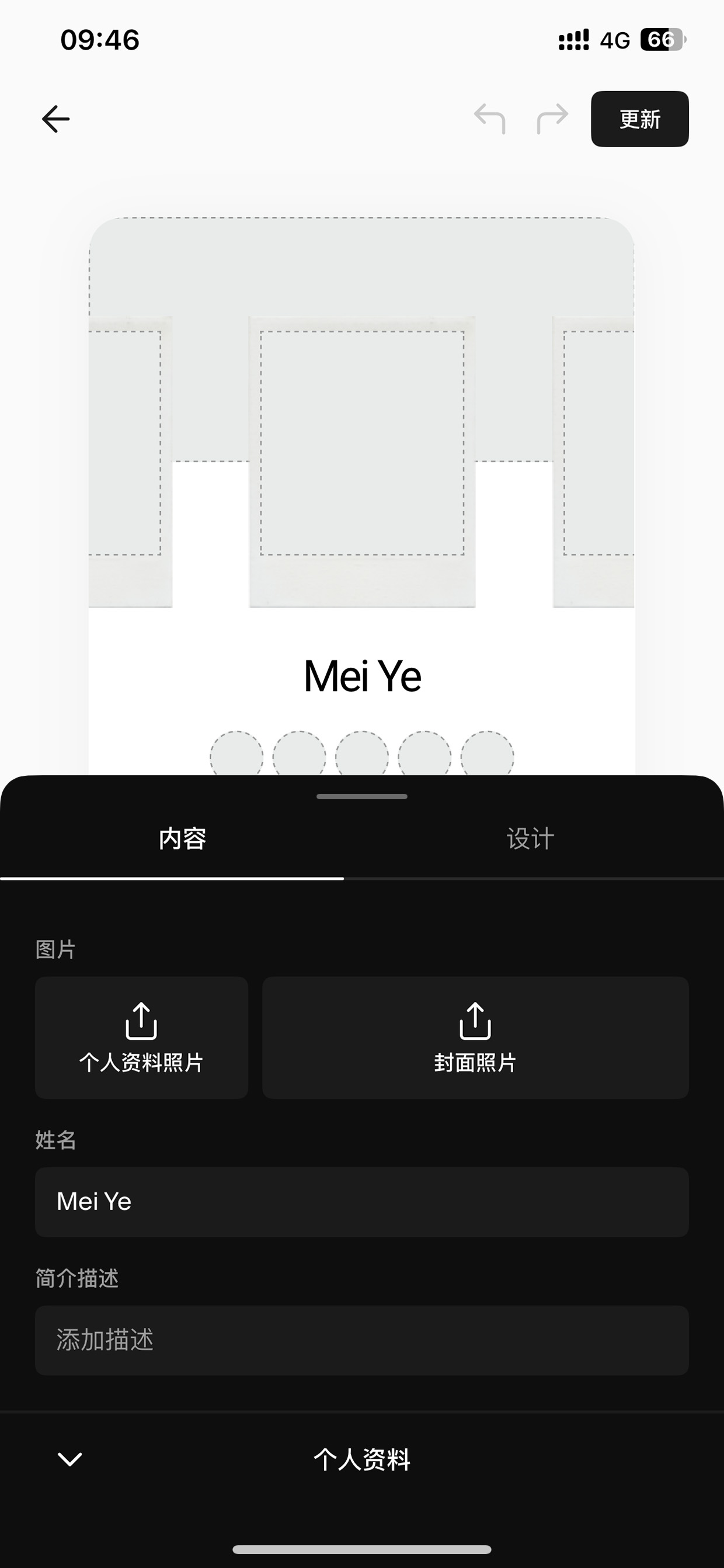
Task: Tap the 更新 button
Action: pos(639,119)
